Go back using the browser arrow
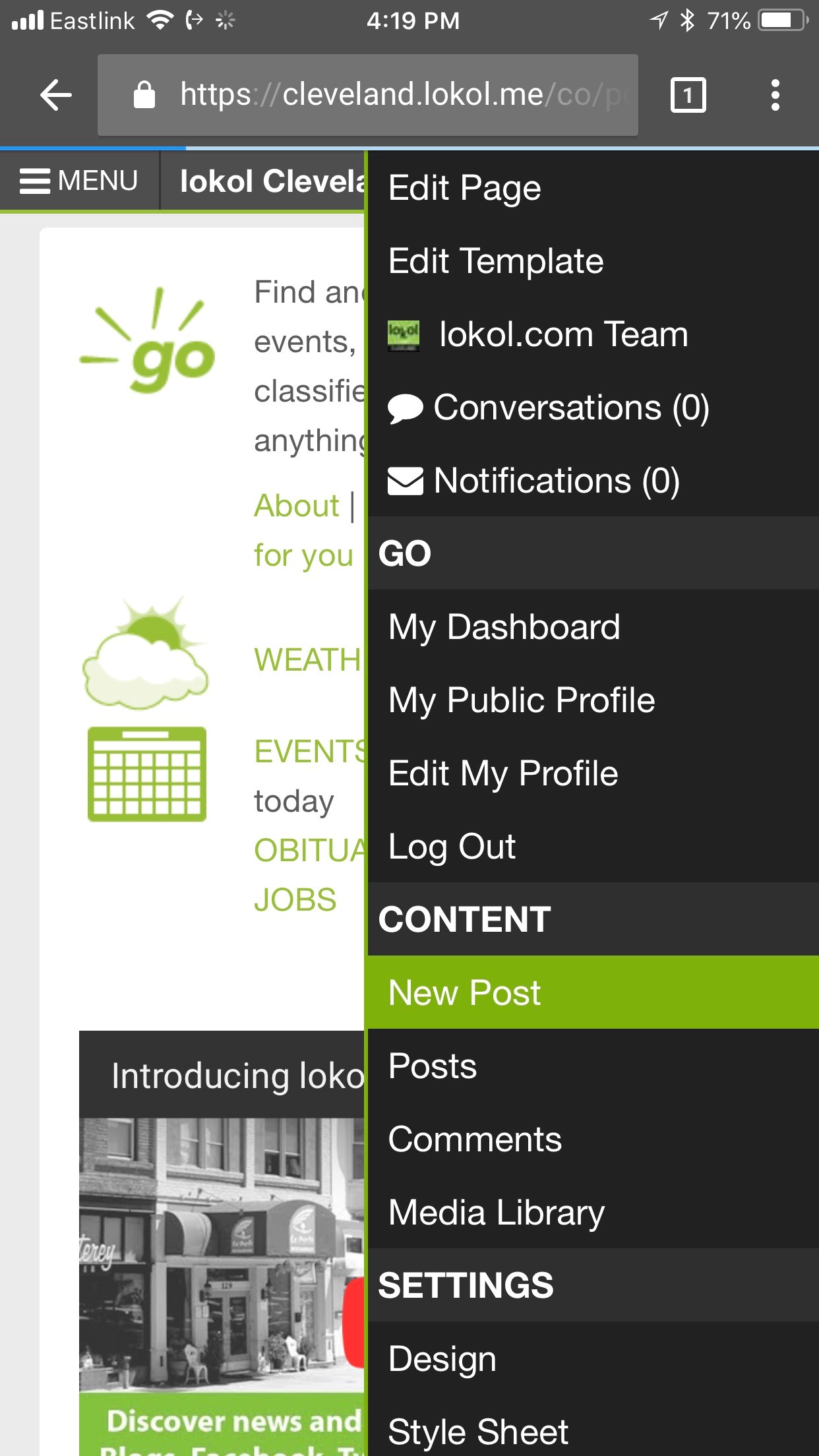This screenshot has height=1456, width=819. (56, 95)
